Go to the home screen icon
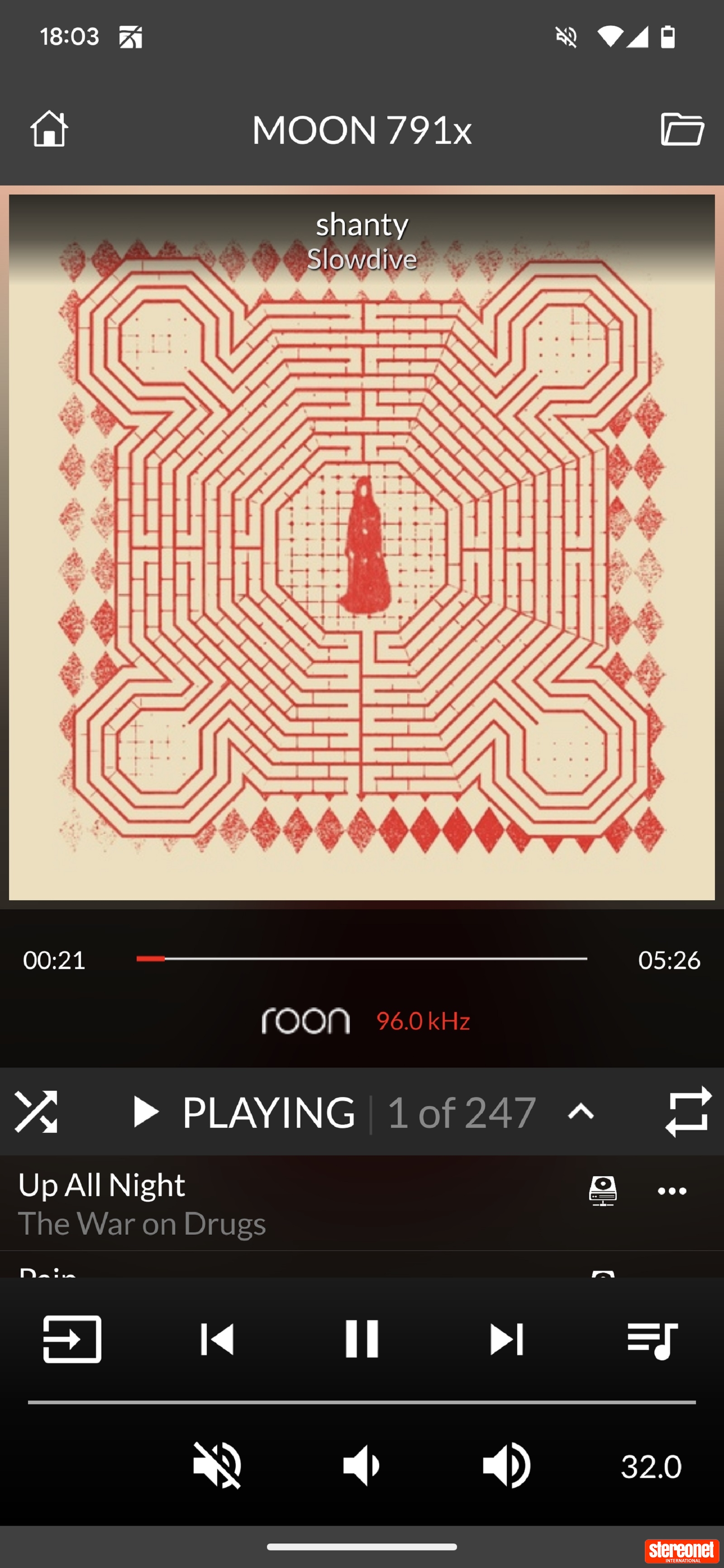 click(49, 128)
